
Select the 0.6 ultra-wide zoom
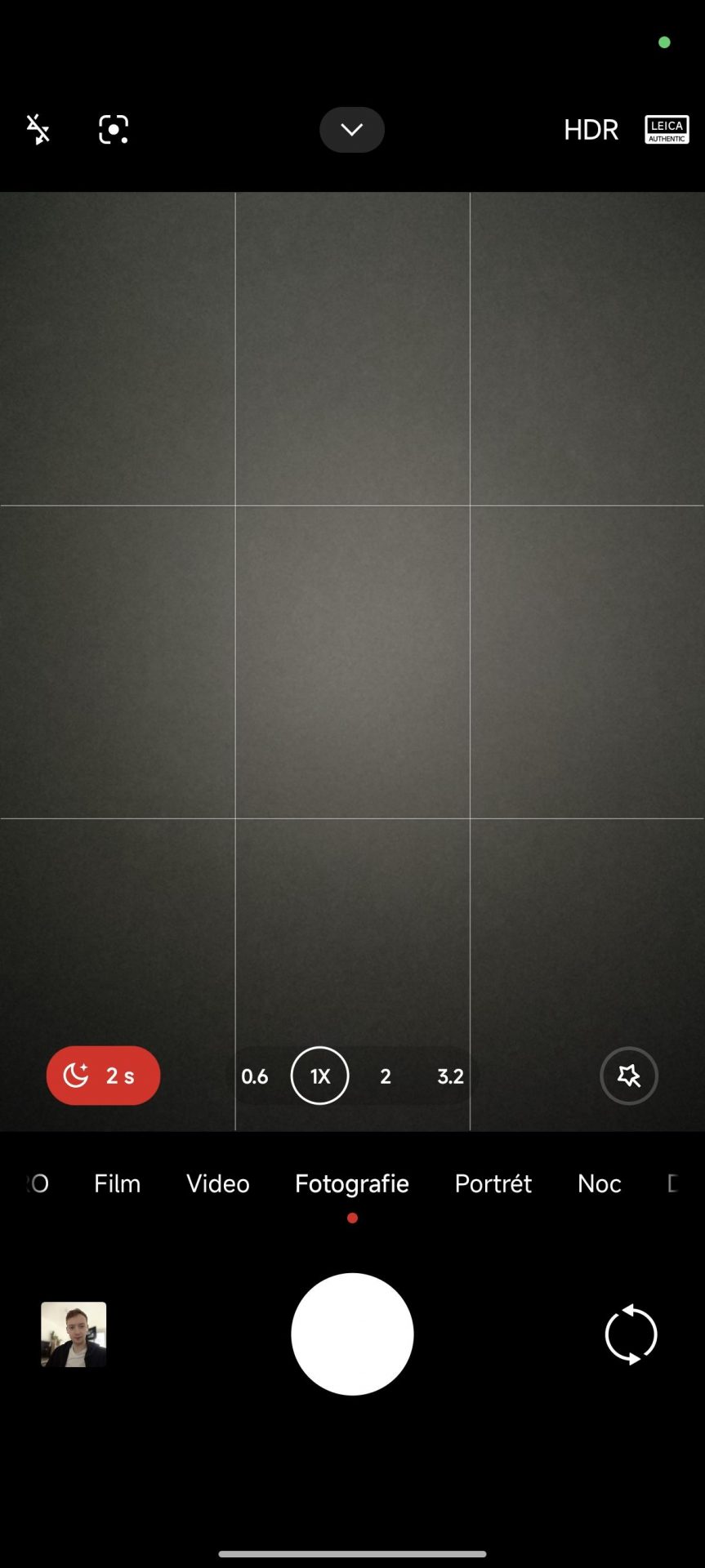(254, 1076)
